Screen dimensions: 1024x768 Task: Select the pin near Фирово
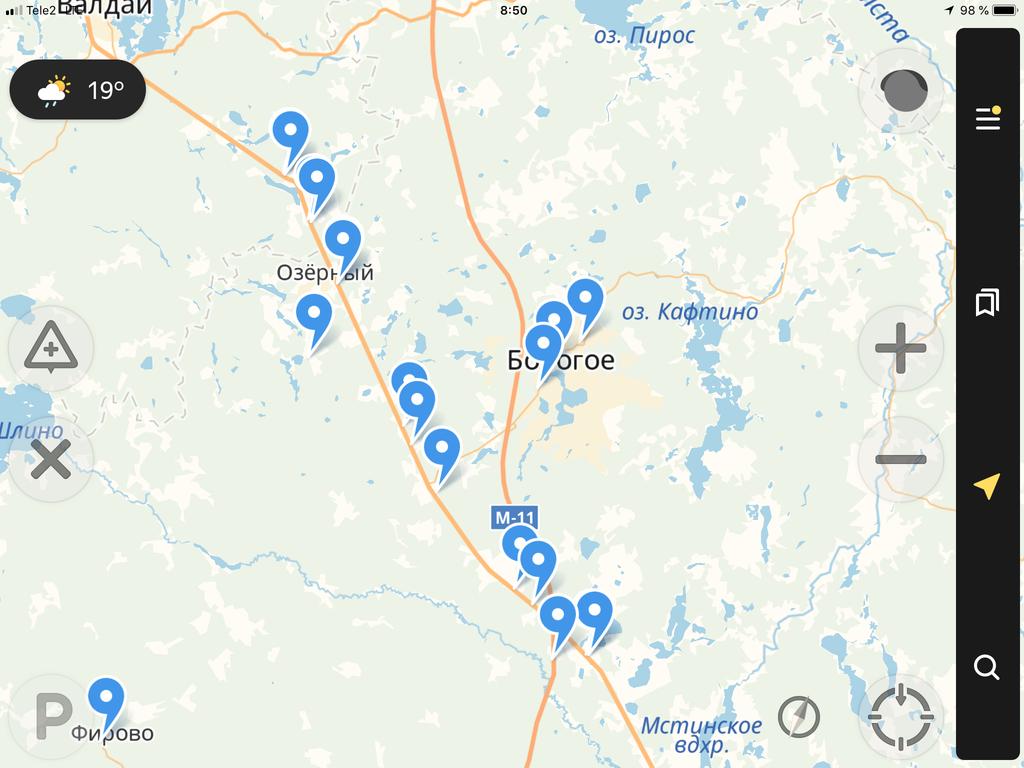point(106,698)
